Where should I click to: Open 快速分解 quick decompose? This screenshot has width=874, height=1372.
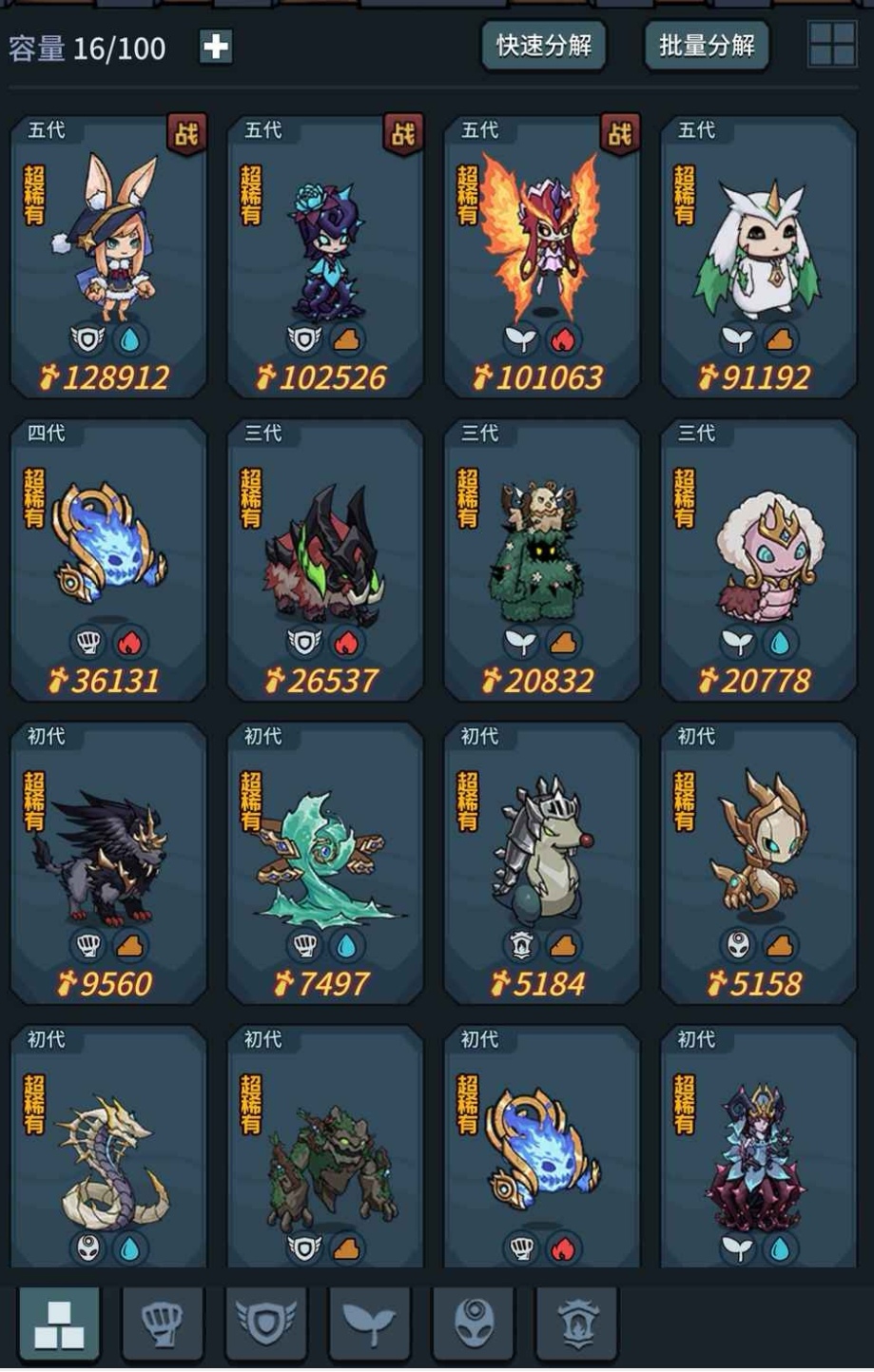coord(544,45)
